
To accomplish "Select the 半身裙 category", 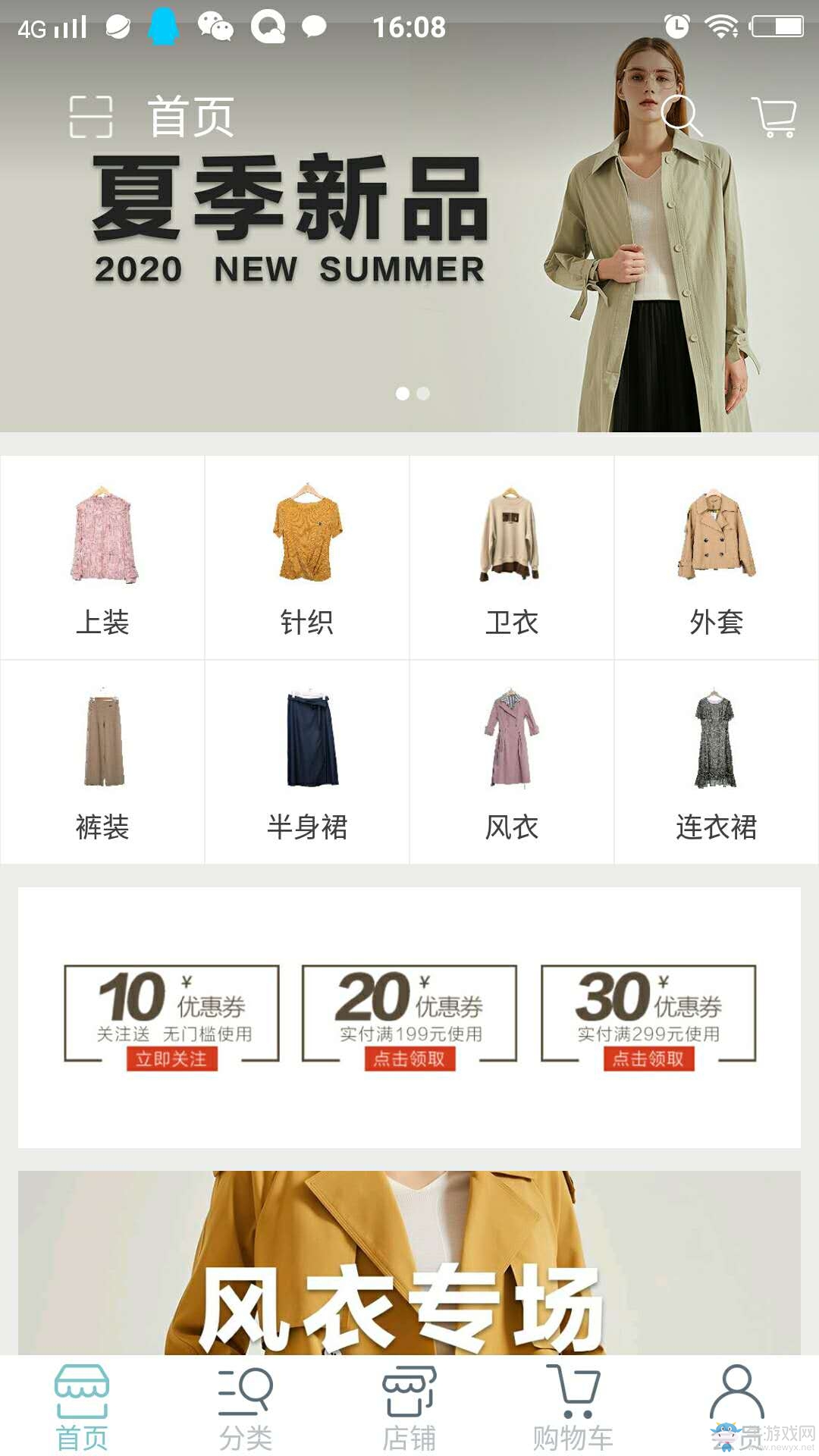I will (x=307, y=762).
